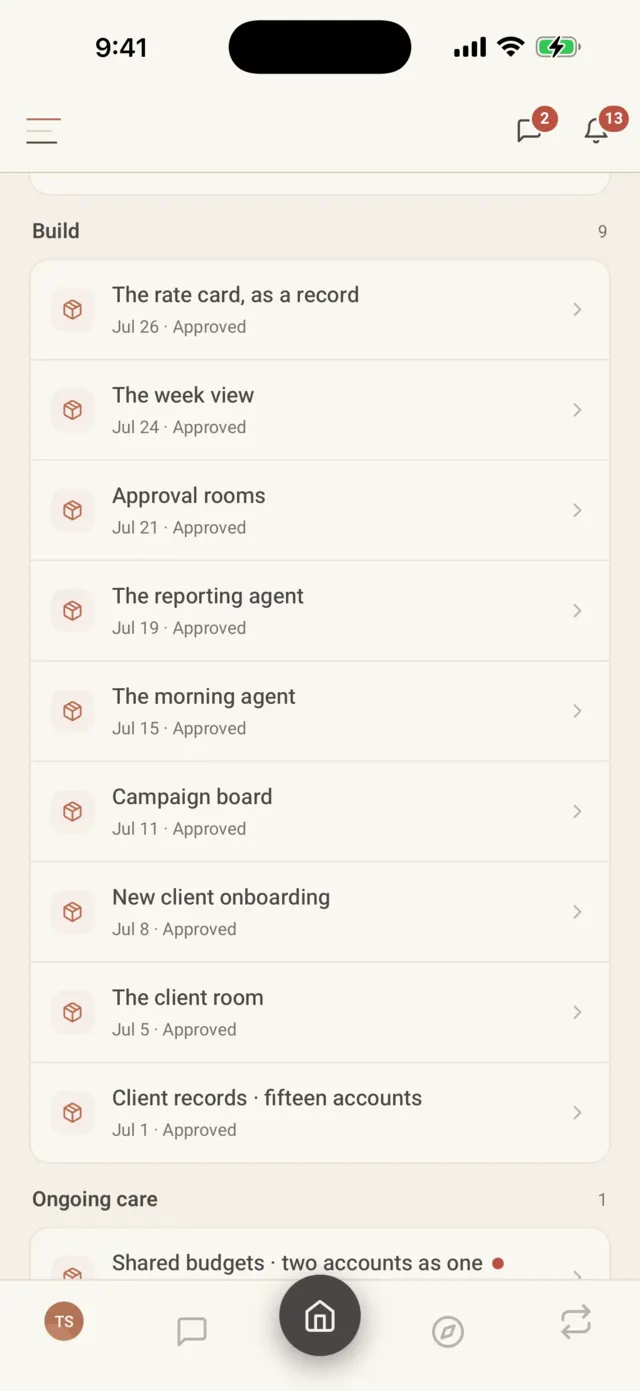The height and width of the screenshot is (1391, 640).
Task: Open New client onboarding
Action: click(x=320, y=912)
